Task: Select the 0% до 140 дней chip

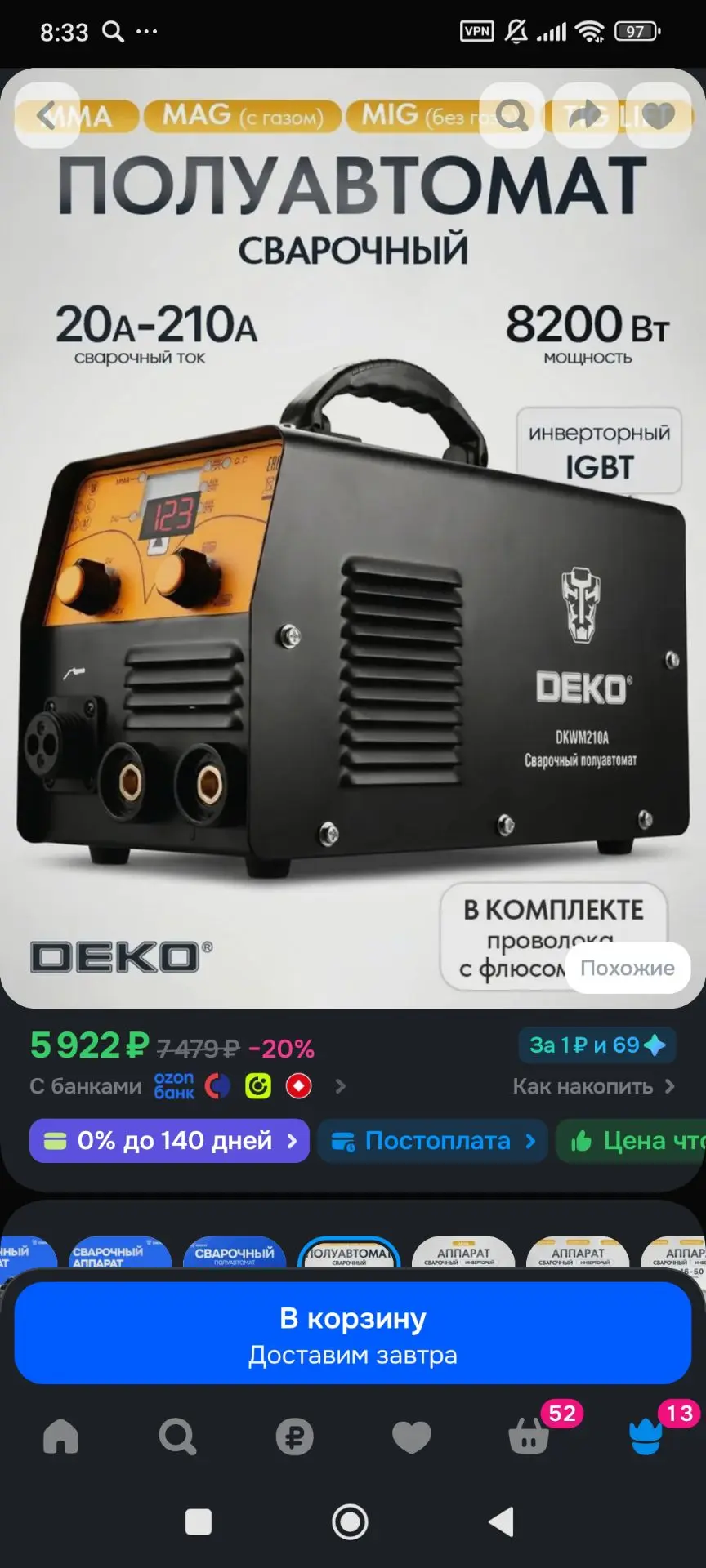Action: coord(169,1140)
